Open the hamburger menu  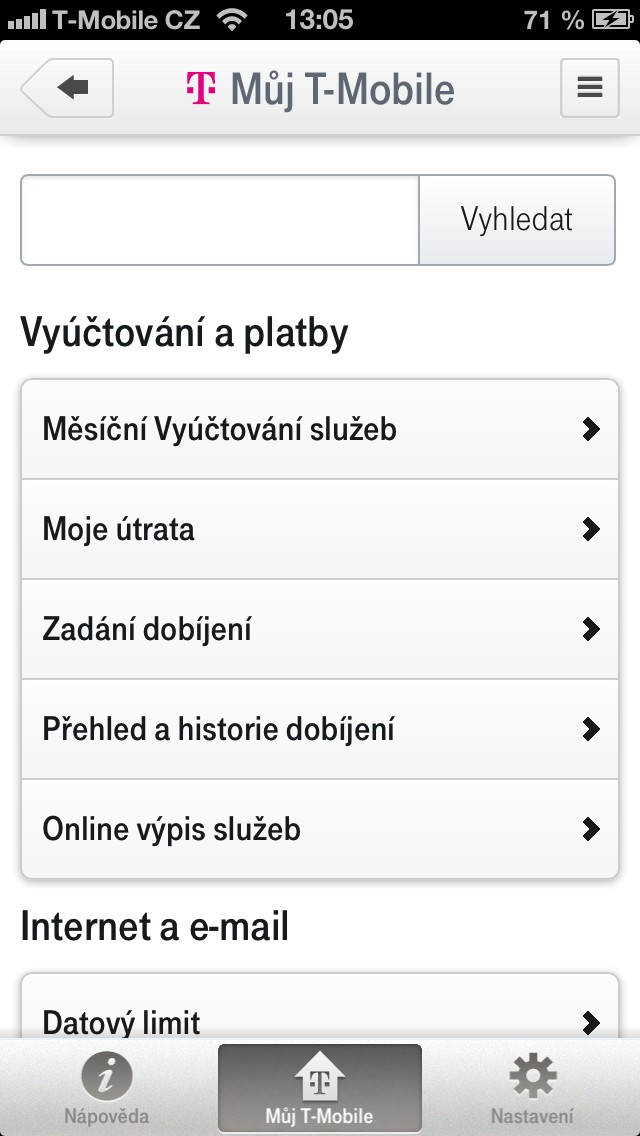coord(589,88)
